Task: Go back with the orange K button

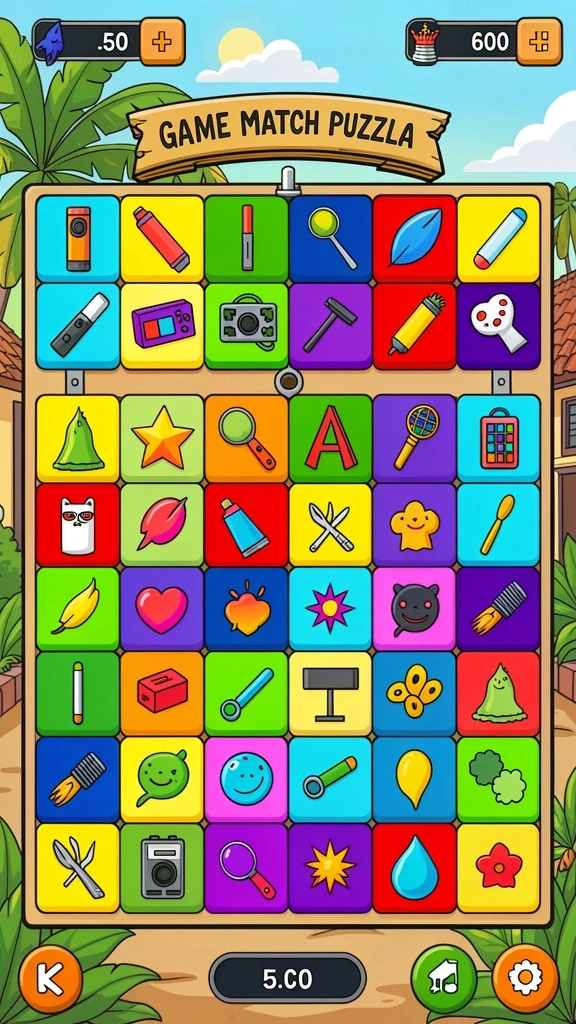Action: (x=50, y=978)
